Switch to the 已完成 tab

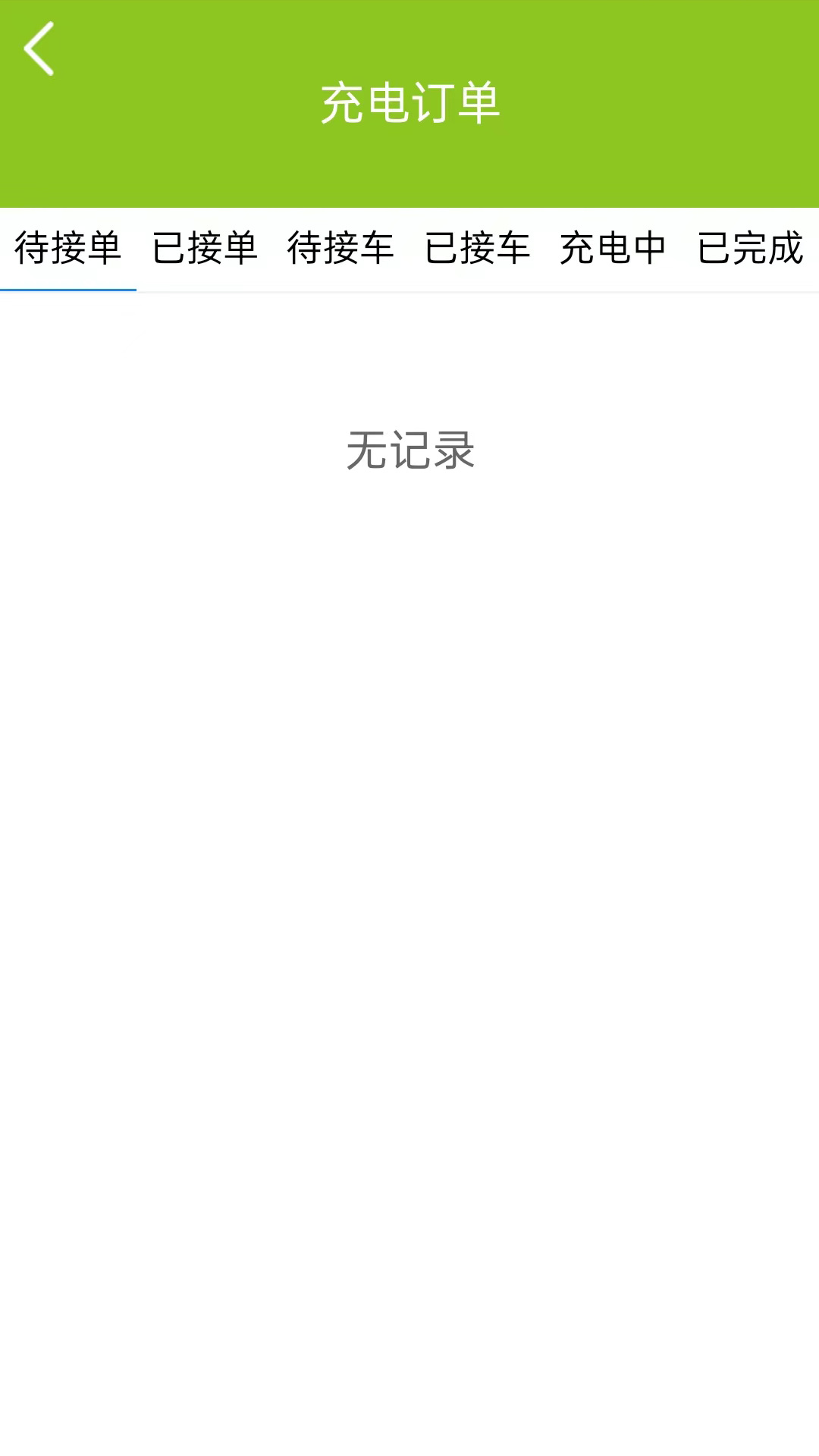[751, 249]
